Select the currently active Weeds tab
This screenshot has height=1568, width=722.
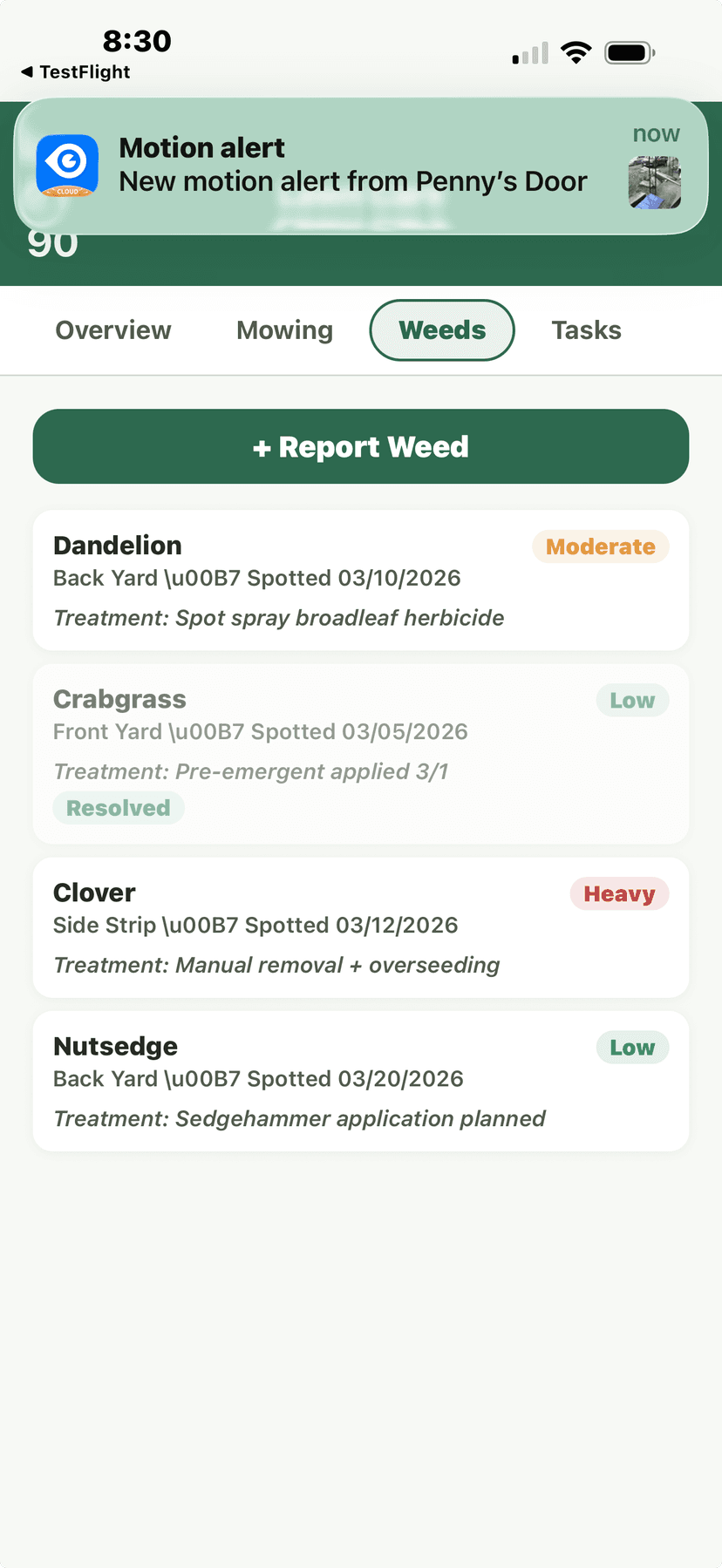coord(441,329)
